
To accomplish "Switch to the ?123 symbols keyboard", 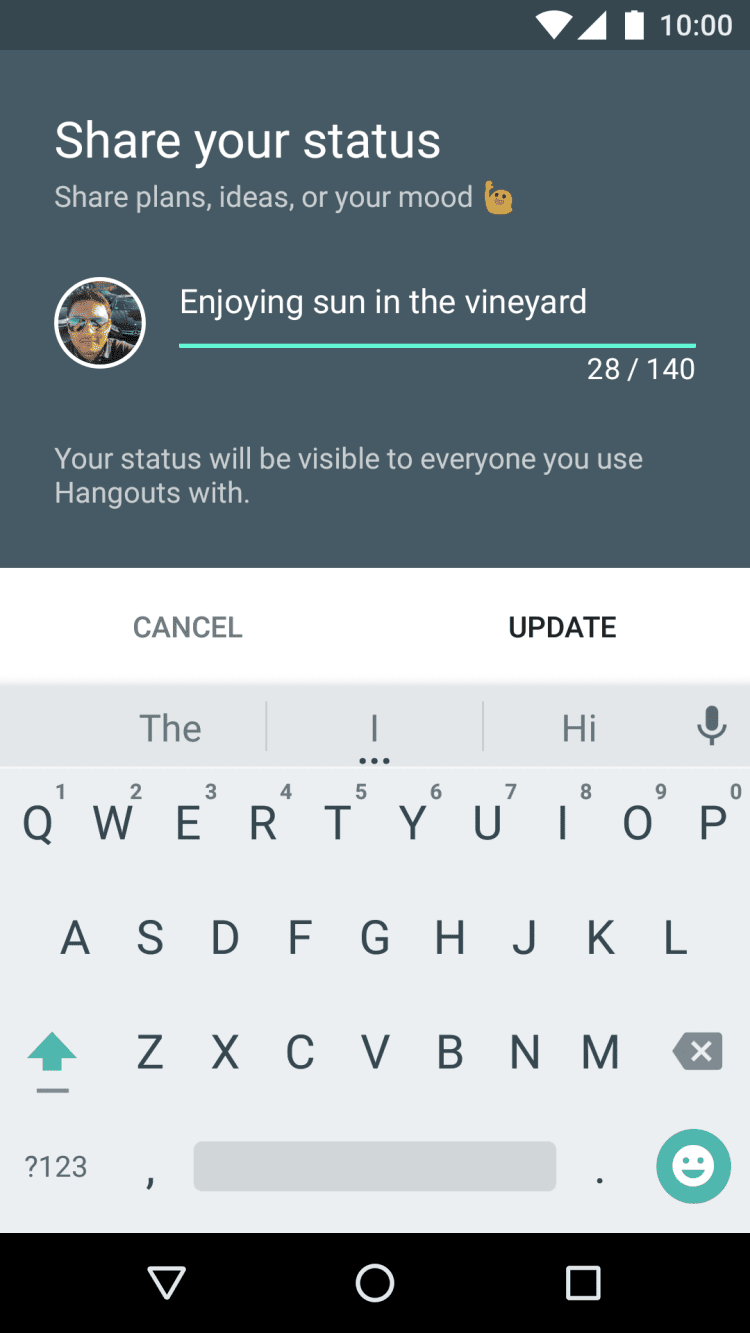I will pos(56,1166).
